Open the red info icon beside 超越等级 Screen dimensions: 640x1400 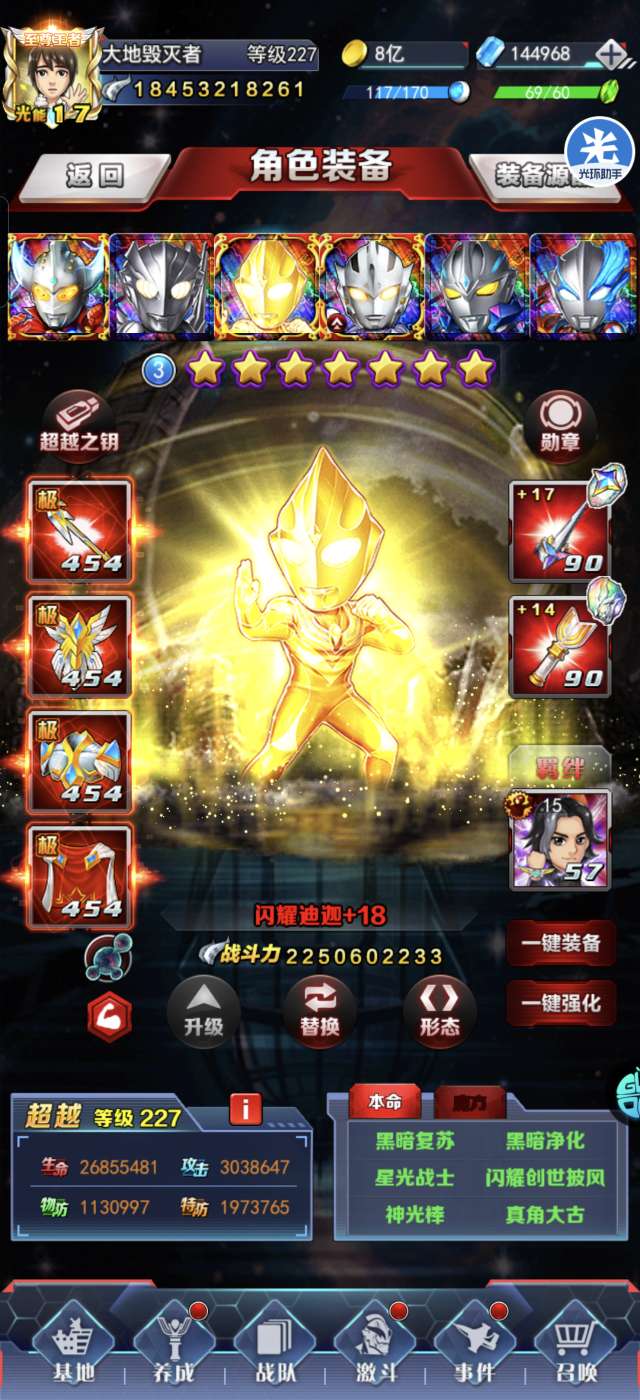click(x=245, y=1108)
